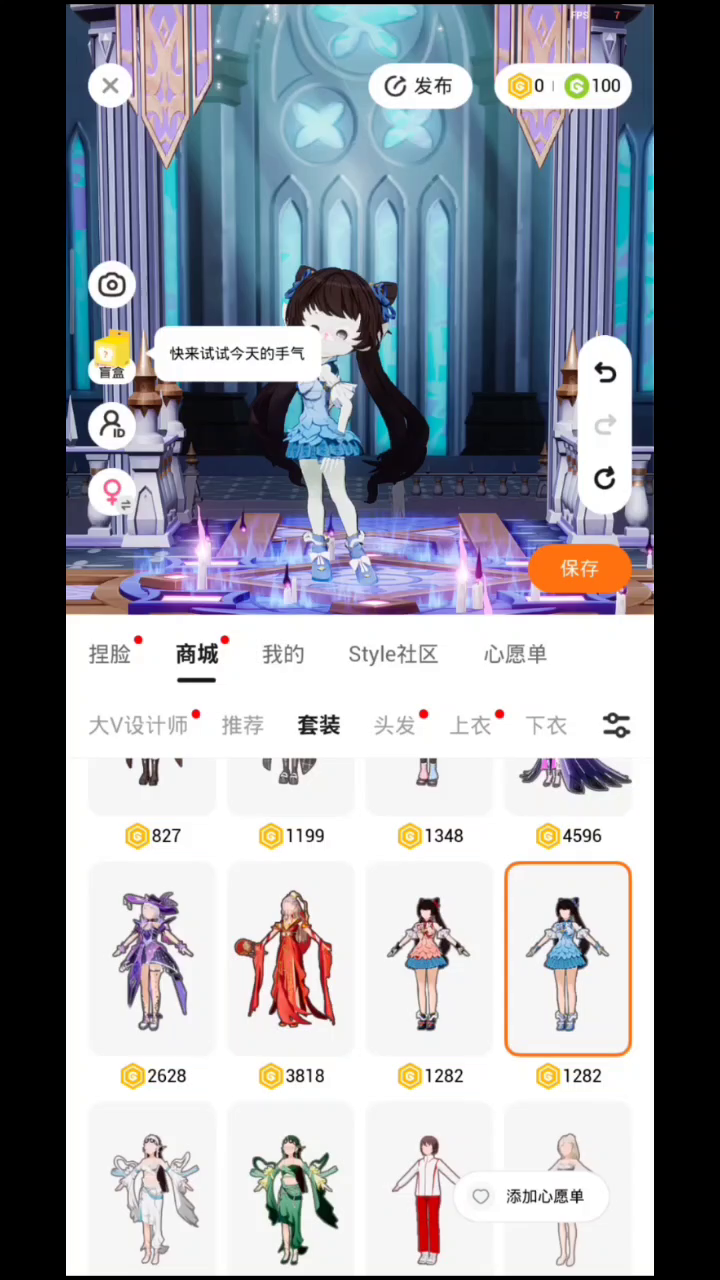This screenshot has width=720, height=1280.
Task: Open the Style社区 tab
Action: click(x=393, y=654)
